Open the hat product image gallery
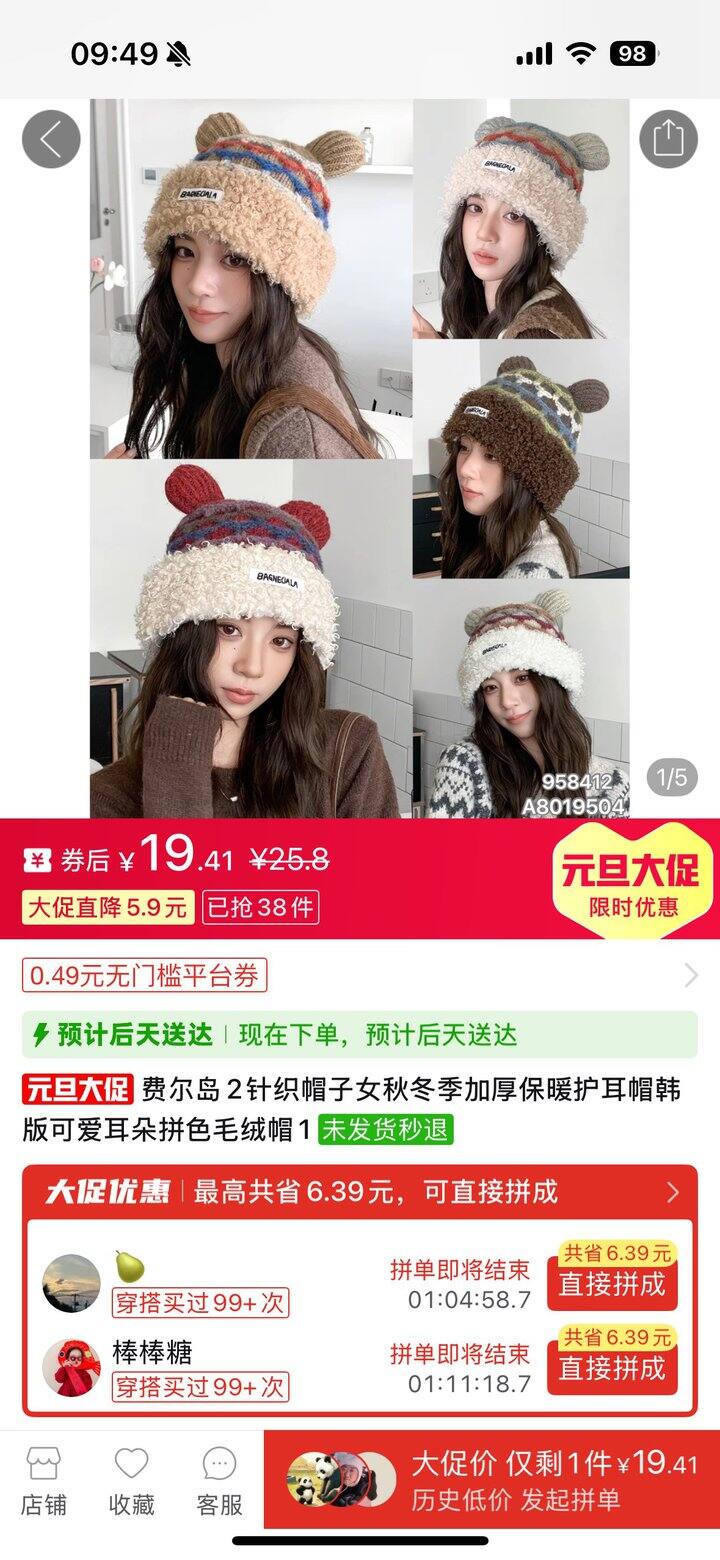720x1560 pixels. pyautogui.click(x=360, y=458)
